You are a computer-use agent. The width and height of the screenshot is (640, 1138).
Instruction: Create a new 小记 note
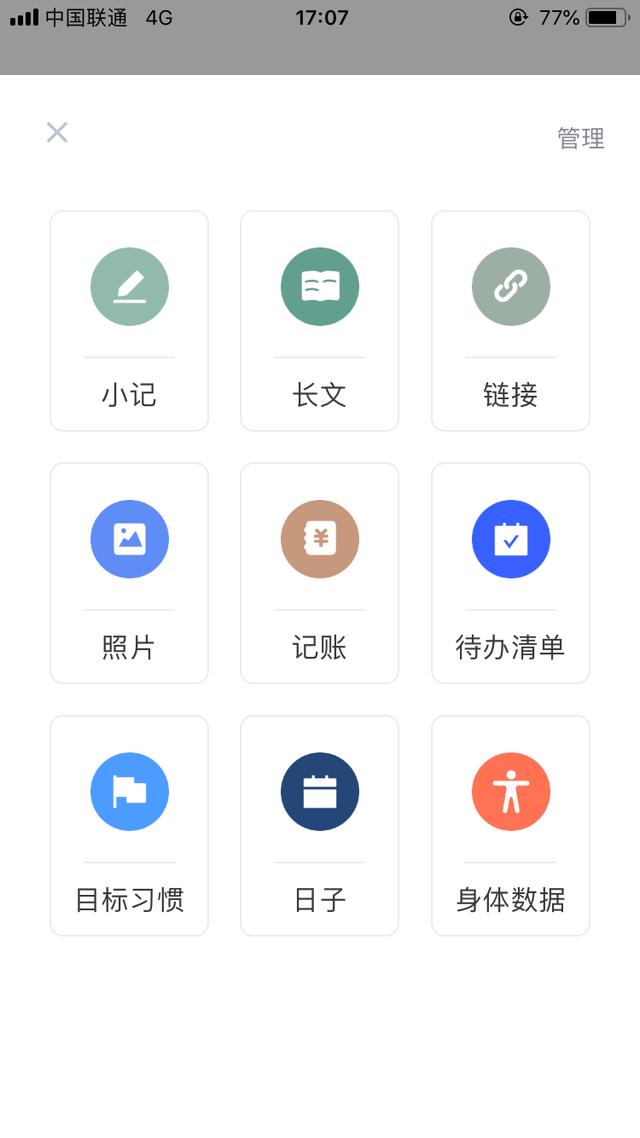129,320
